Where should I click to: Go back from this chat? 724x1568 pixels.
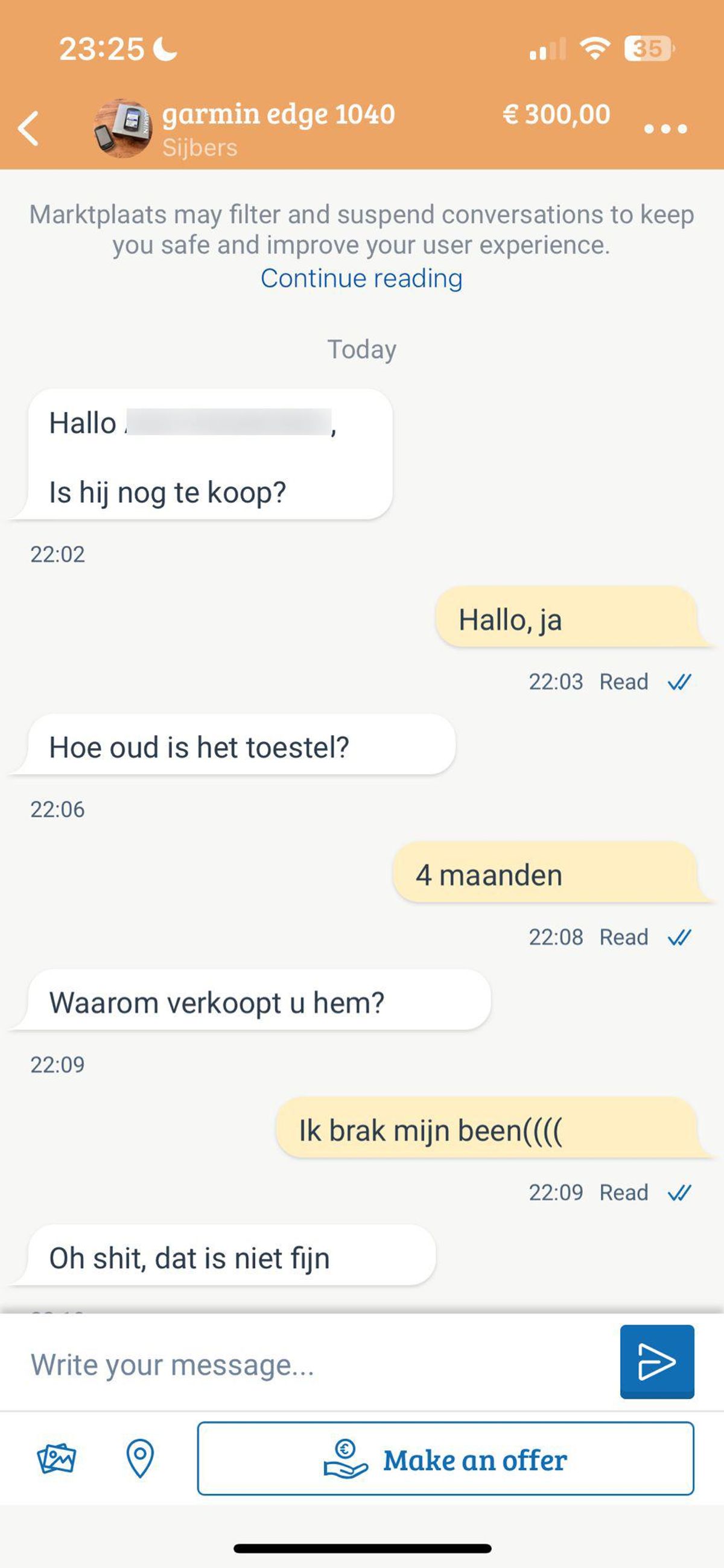(28, 129)
